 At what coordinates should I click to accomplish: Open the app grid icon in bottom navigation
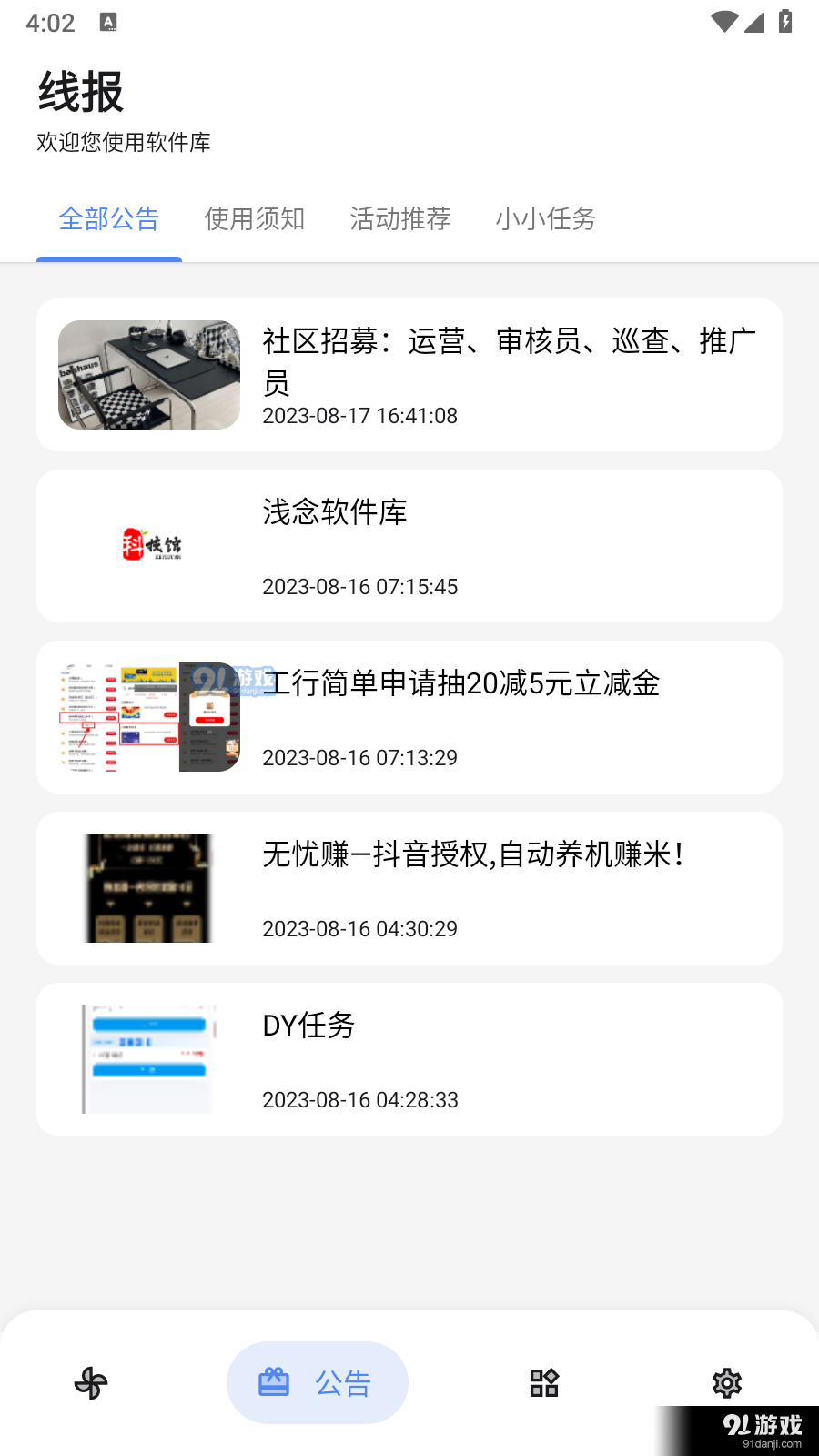coord(544,1382)
